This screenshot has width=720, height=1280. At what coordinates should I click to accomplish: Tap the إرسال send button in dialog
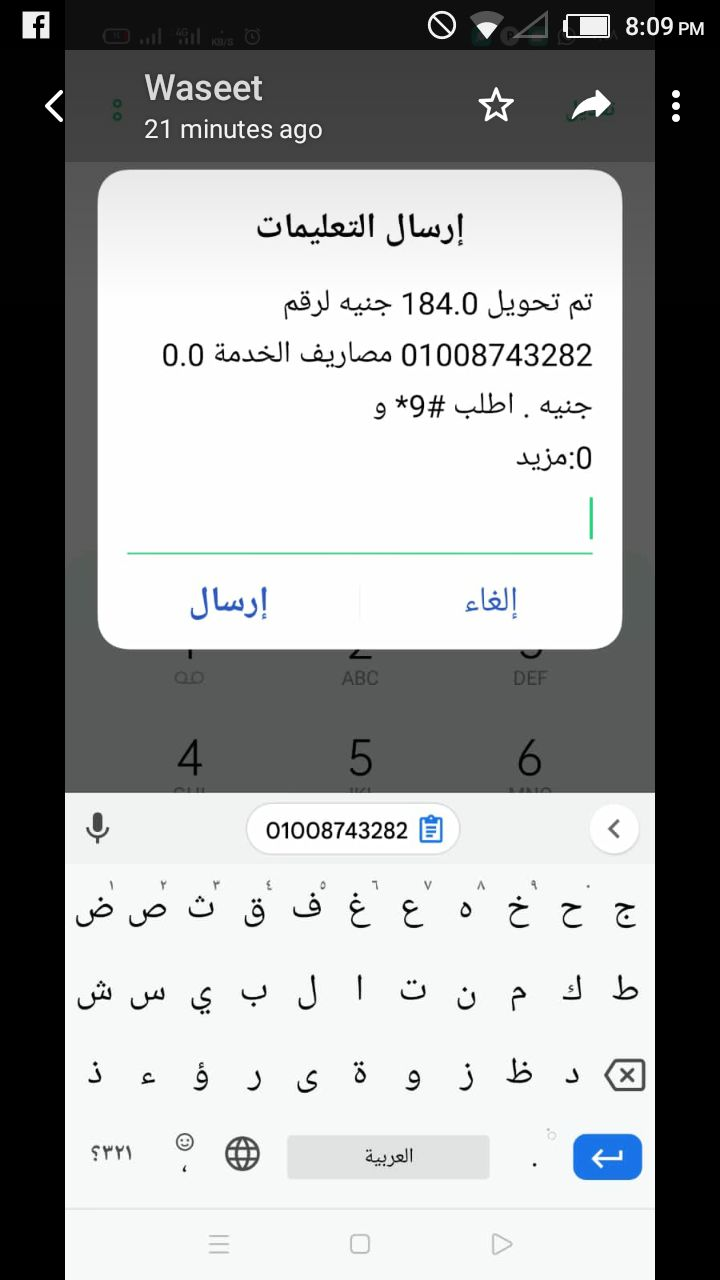click(x=229, y=603)
